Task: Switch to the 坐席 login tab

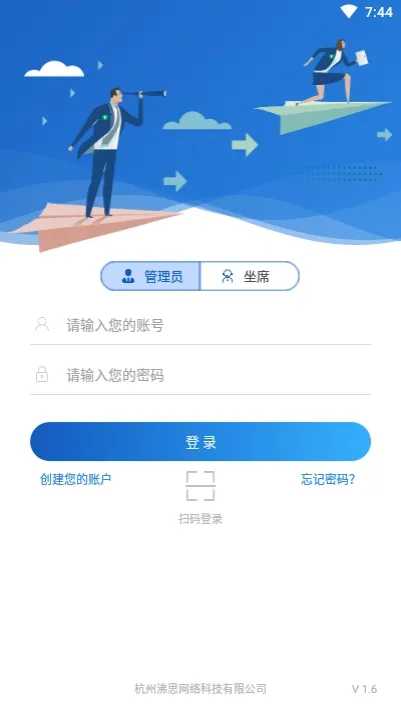Action: (249, 276)
